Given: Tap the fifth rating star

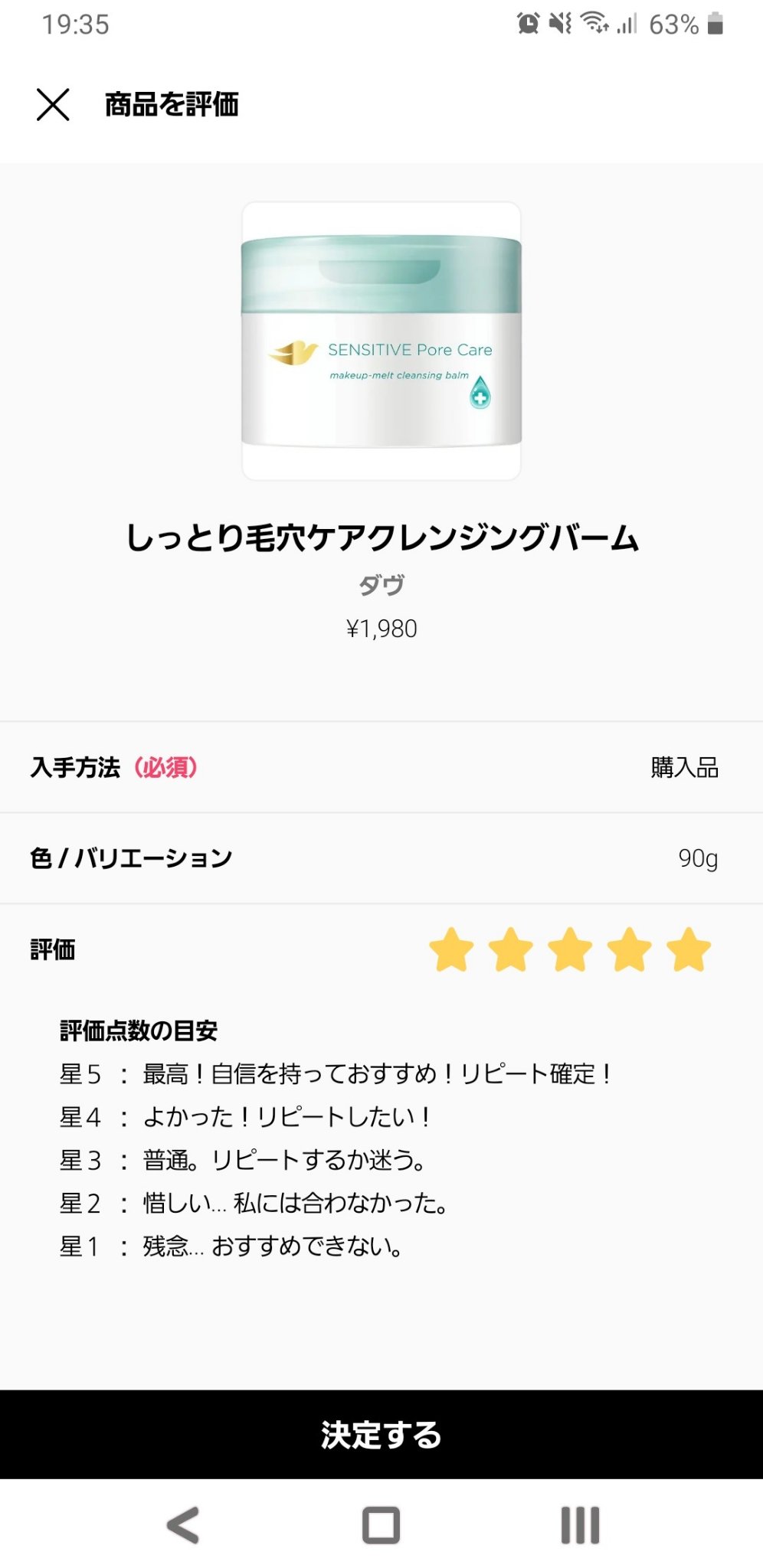Looking at the screenshot, I should 685,949.
